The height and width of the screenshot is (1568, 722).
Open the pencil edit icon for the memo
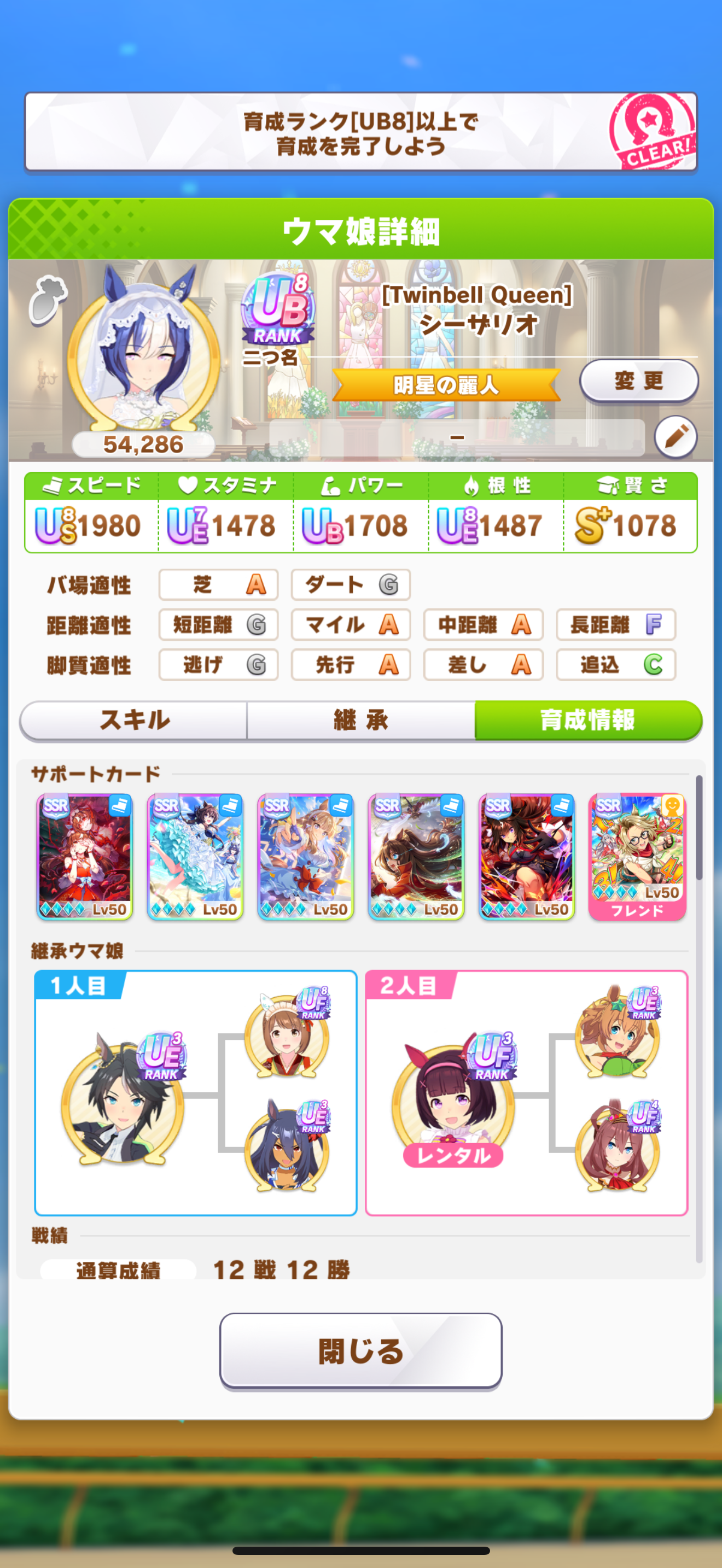point(676,436)
